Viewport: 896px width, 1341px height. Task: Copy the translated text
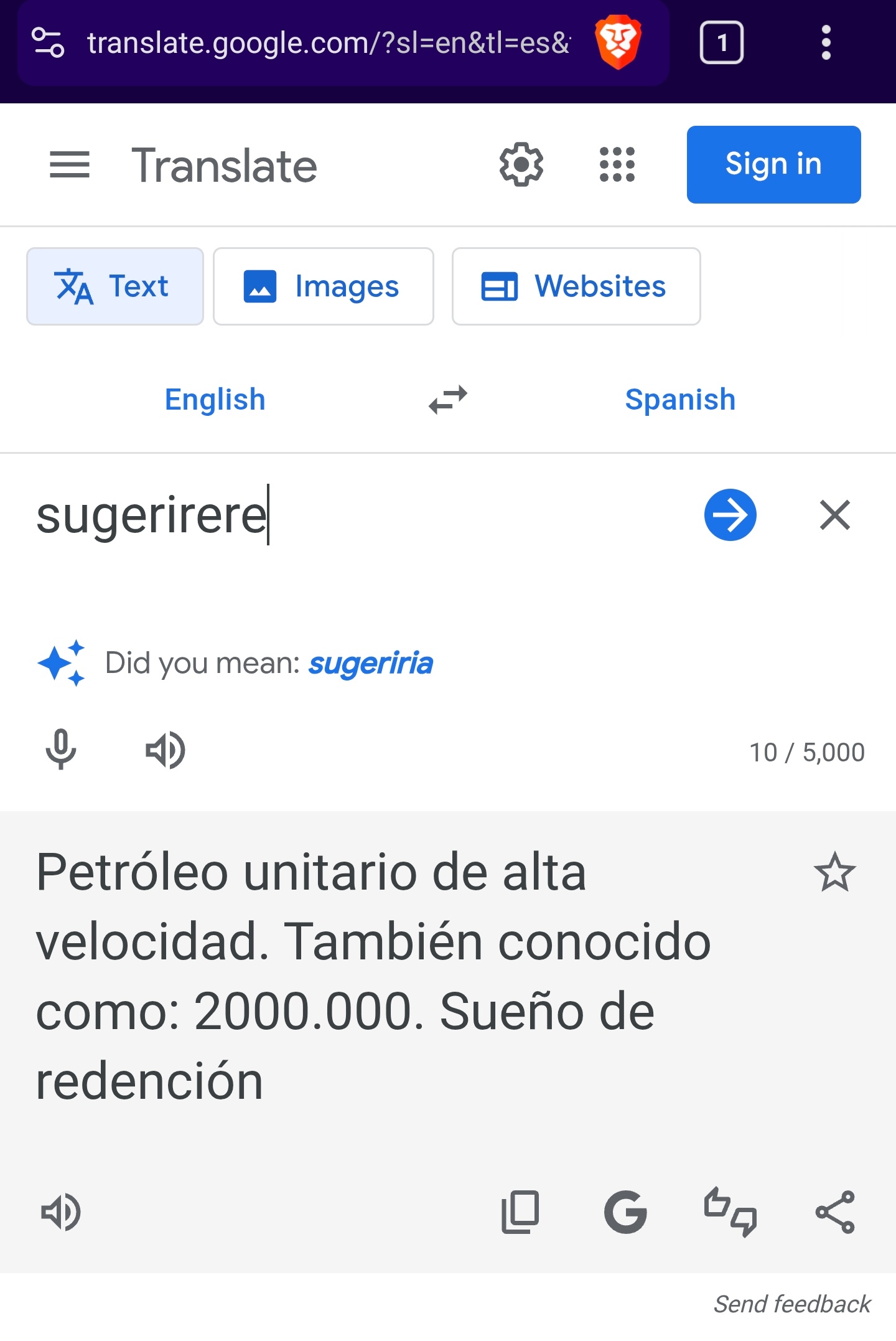point(520,1212)
